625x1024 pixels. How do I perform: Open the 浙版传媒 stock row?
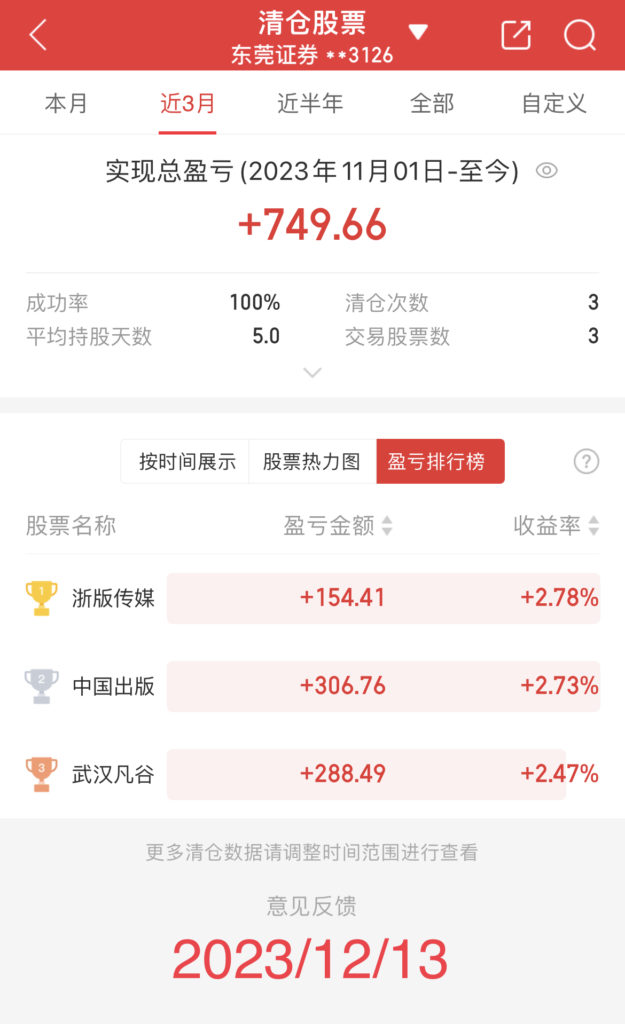[x=312, y=598]
